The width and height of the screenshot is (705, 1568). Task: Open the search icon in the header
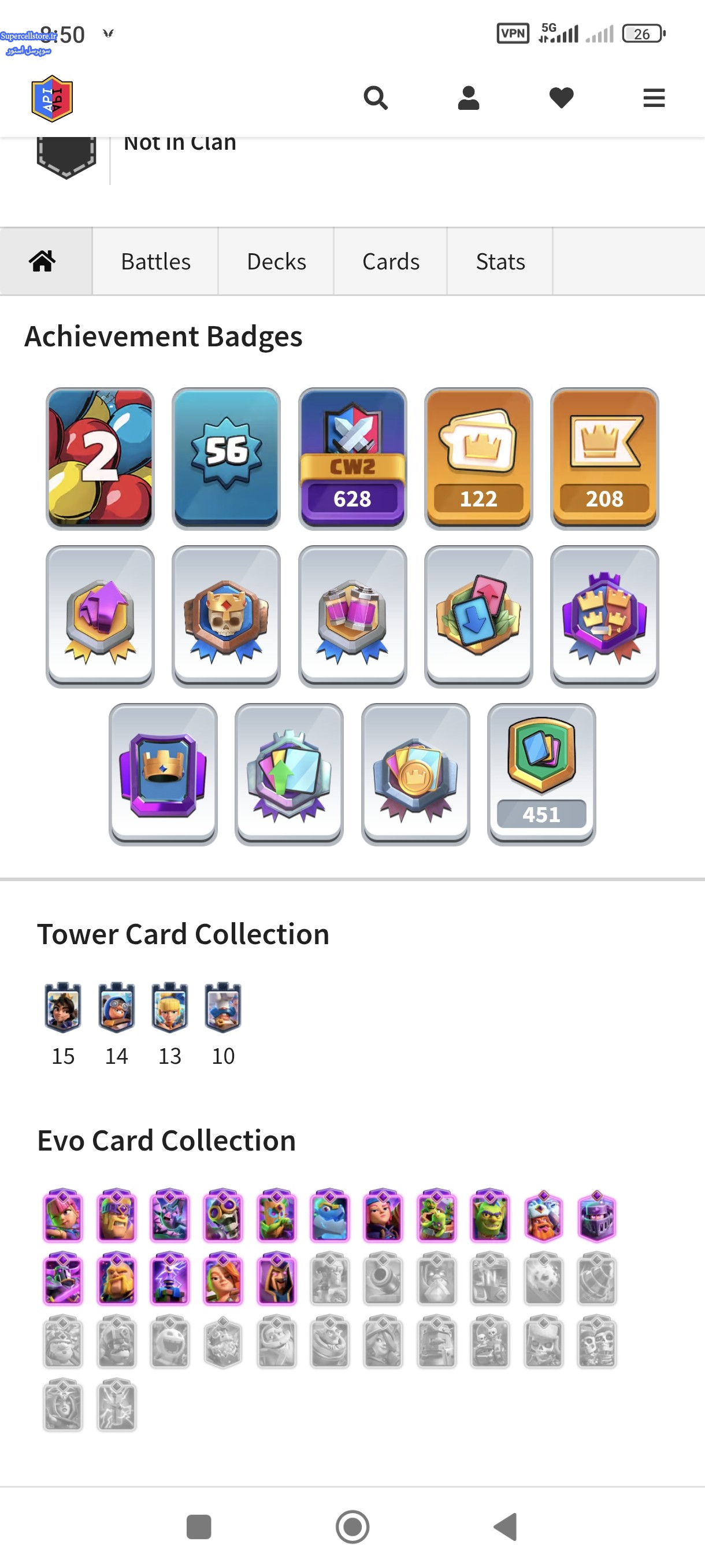point(375,97)
